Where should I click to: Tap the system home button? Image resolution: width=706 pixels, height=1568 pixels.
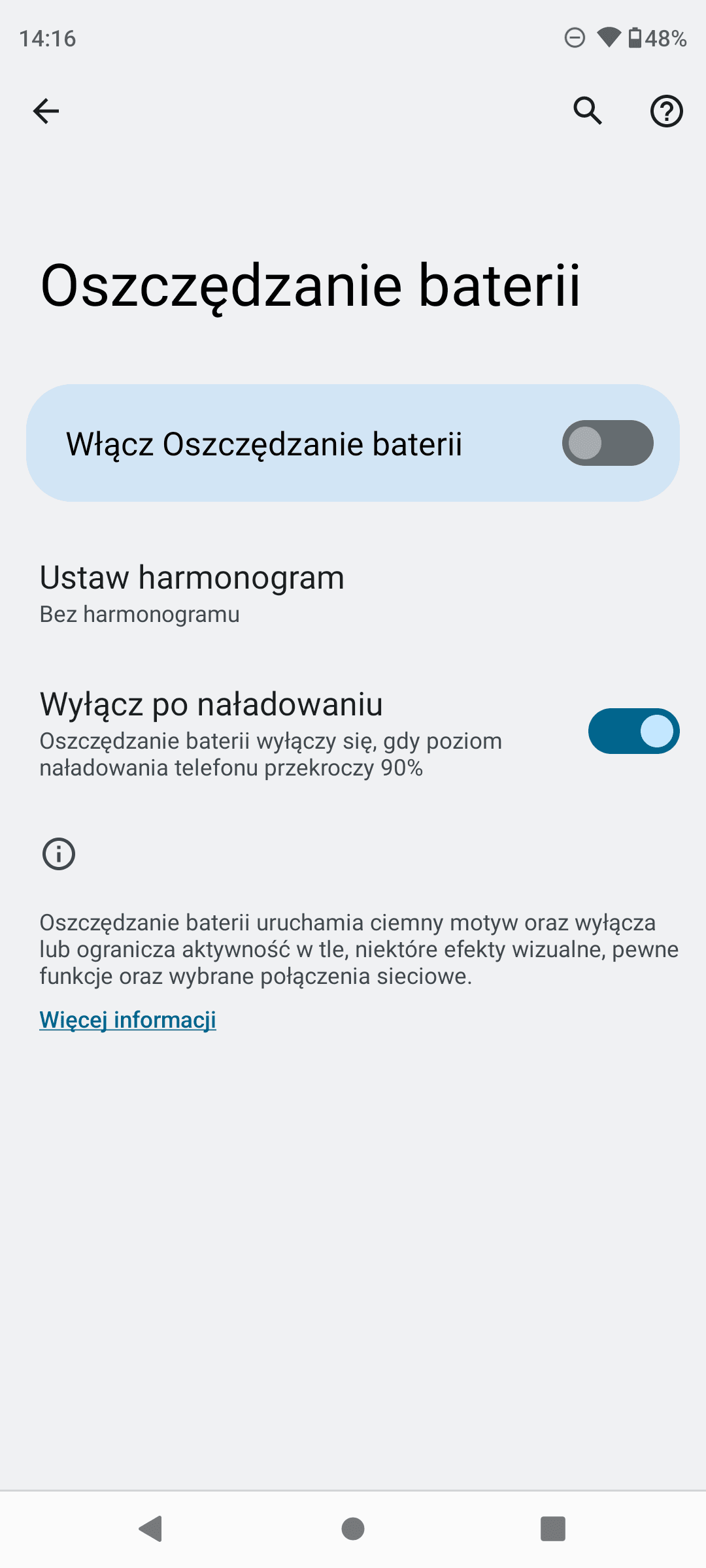click(353, 1529)
